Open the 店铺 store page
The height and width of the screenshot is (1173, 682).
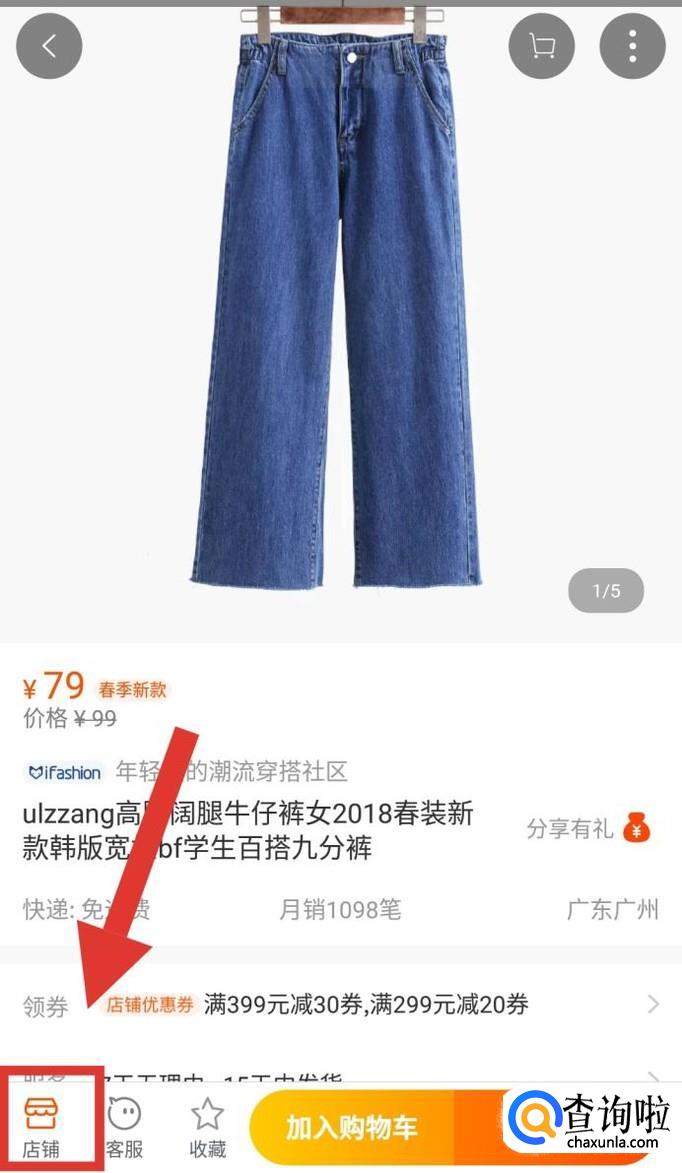click(42, 1126)
